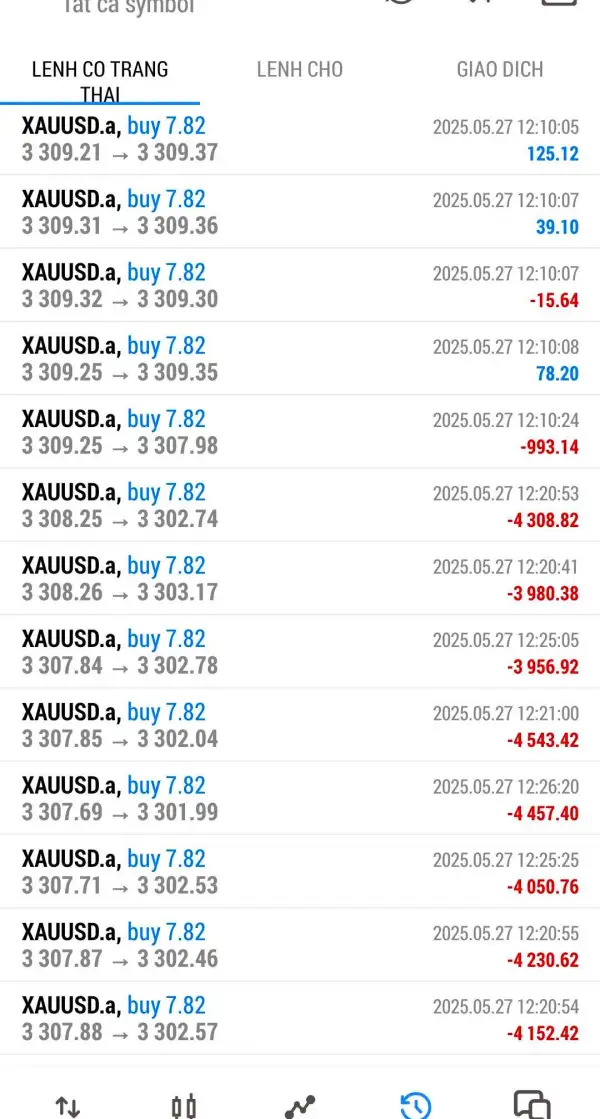Show details of the -4 308.82 order
This screenshot has height=1119, width=600.
coord(300,505)
